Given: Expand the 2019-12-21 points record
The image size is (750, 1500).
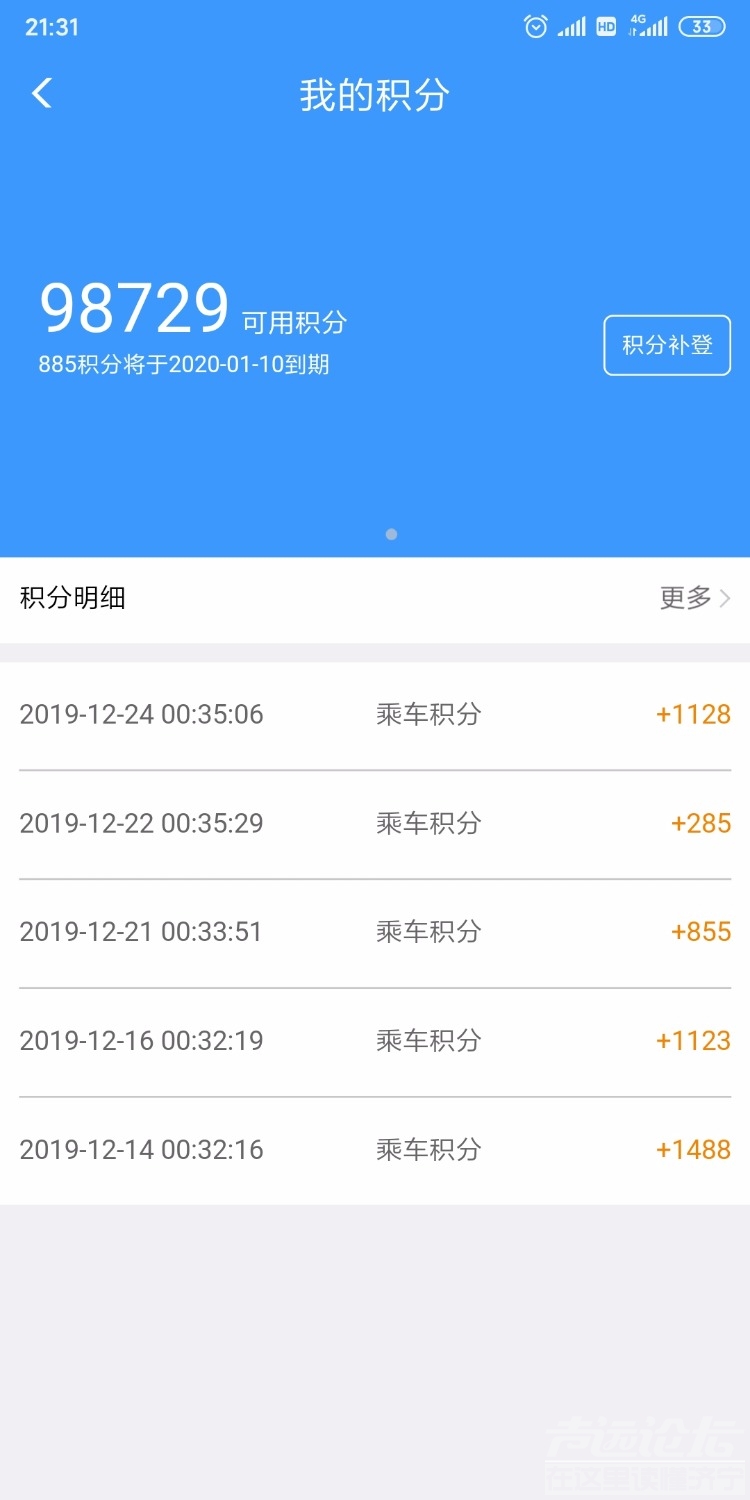Looking at the screenshot, I should pos(375,931).
